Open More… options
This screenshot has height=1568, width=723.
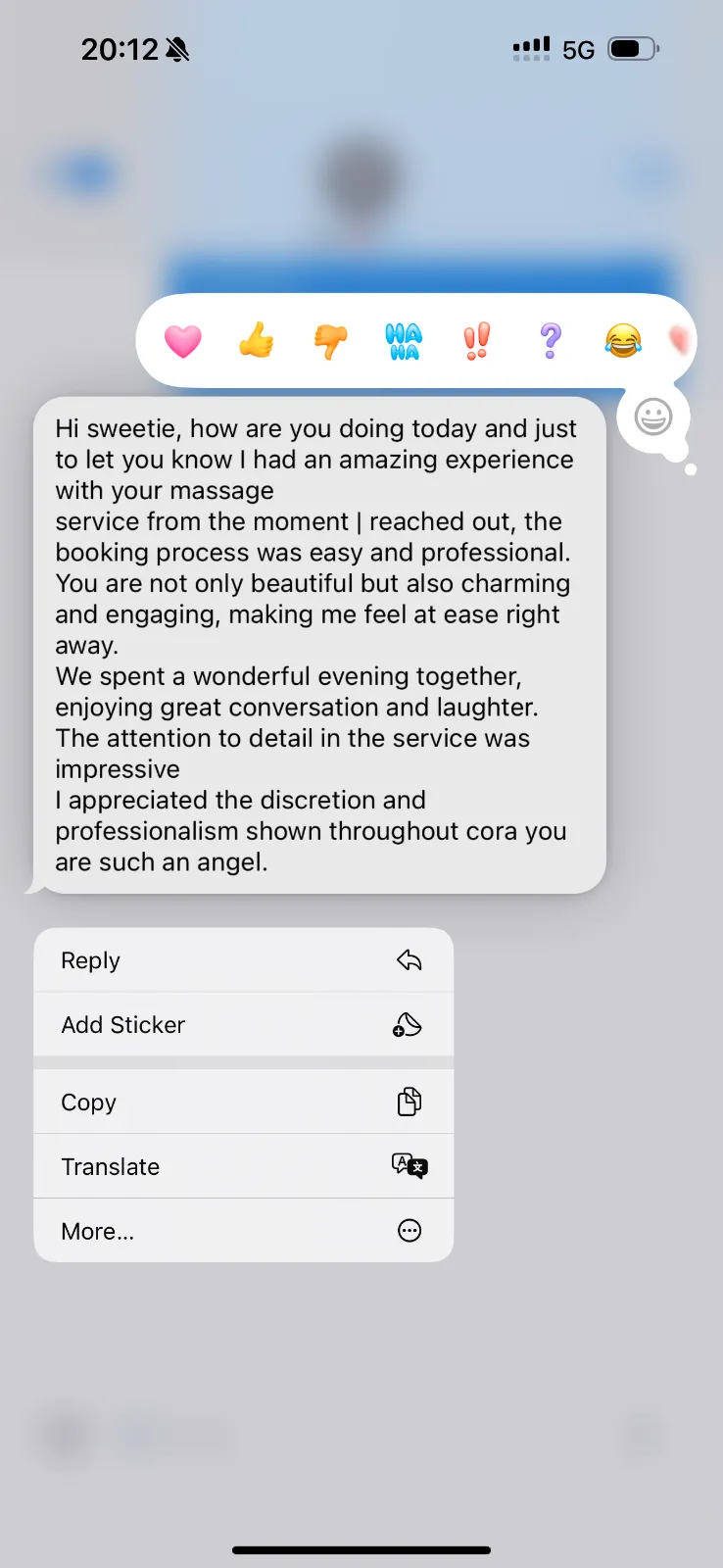coord(243,1231)
